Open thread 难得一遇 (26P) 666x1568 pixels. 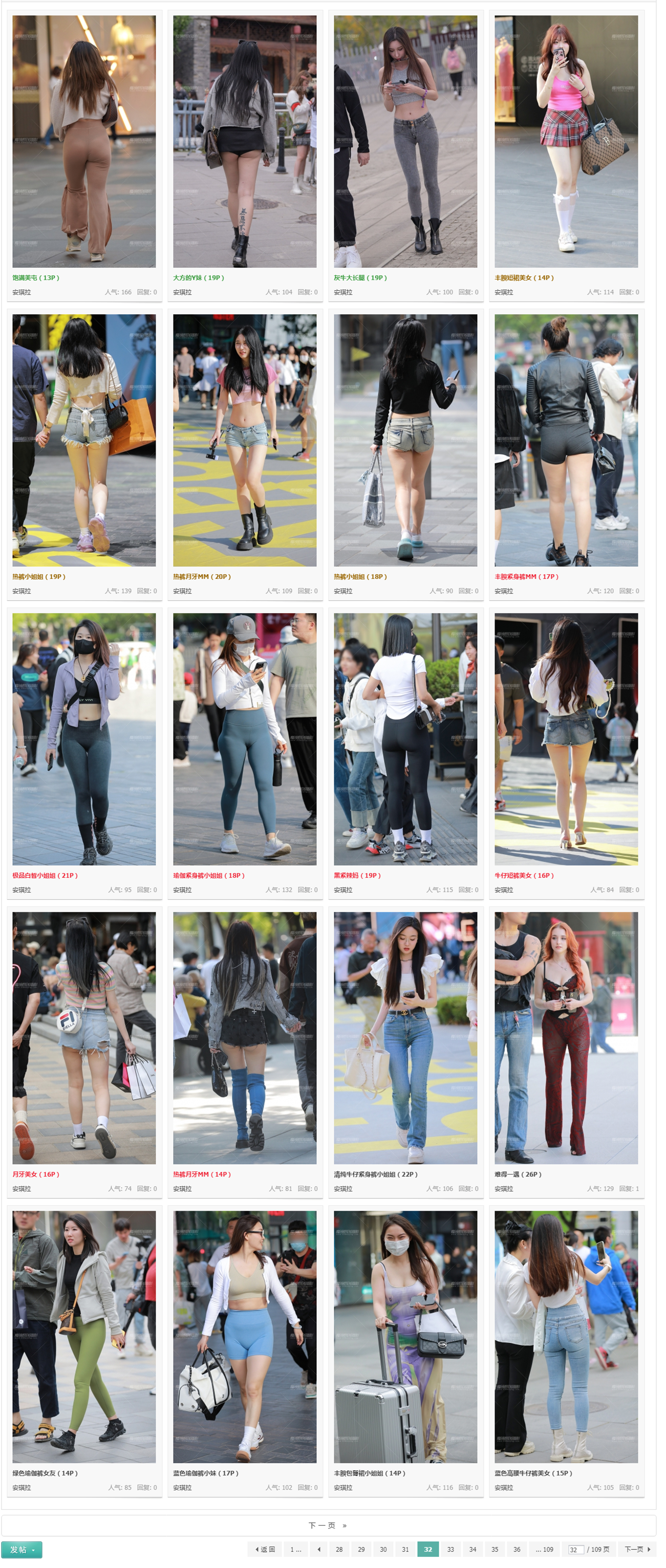518,1174
